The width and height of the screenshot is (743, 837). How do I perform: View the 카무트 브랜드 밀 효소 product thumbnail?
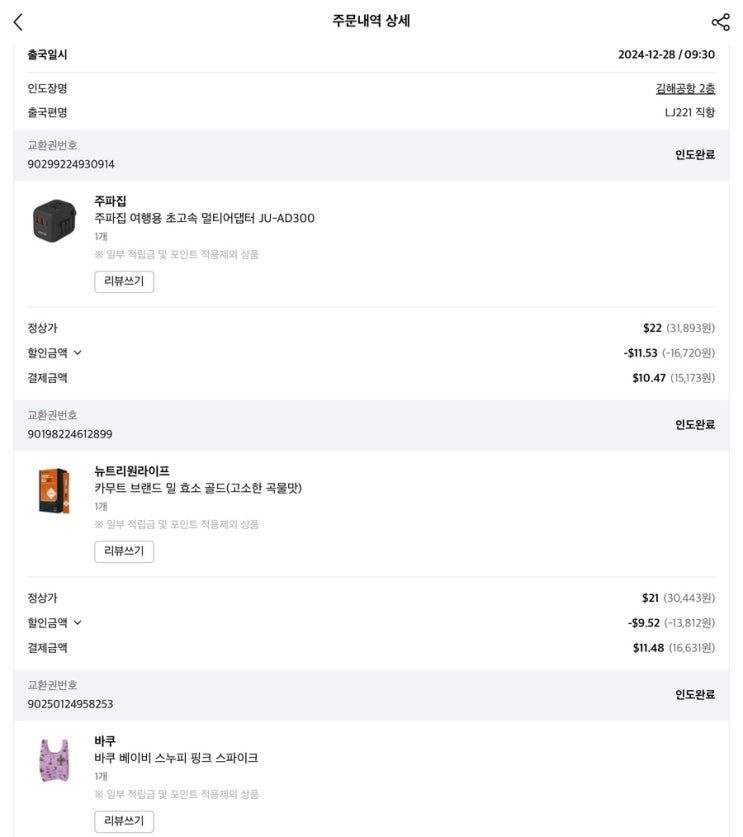(x=54, y=490)
